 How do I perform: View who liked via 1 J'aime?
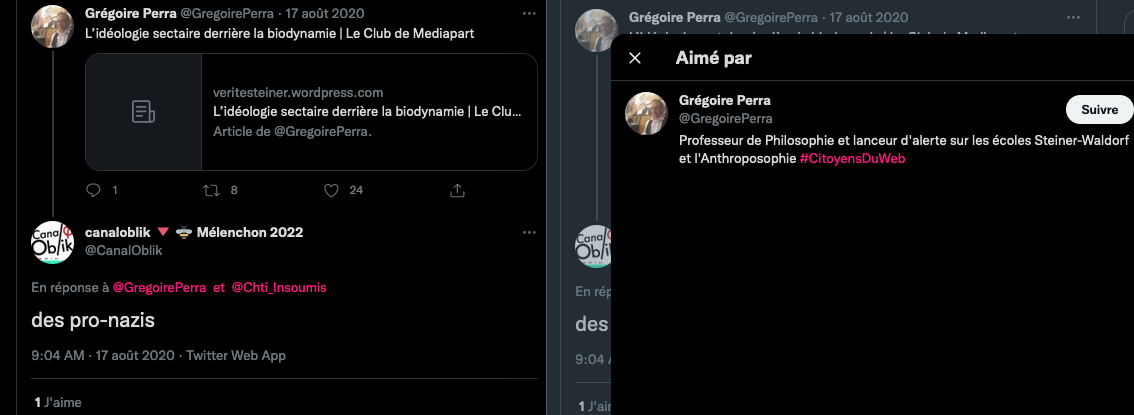coord(58,402)
